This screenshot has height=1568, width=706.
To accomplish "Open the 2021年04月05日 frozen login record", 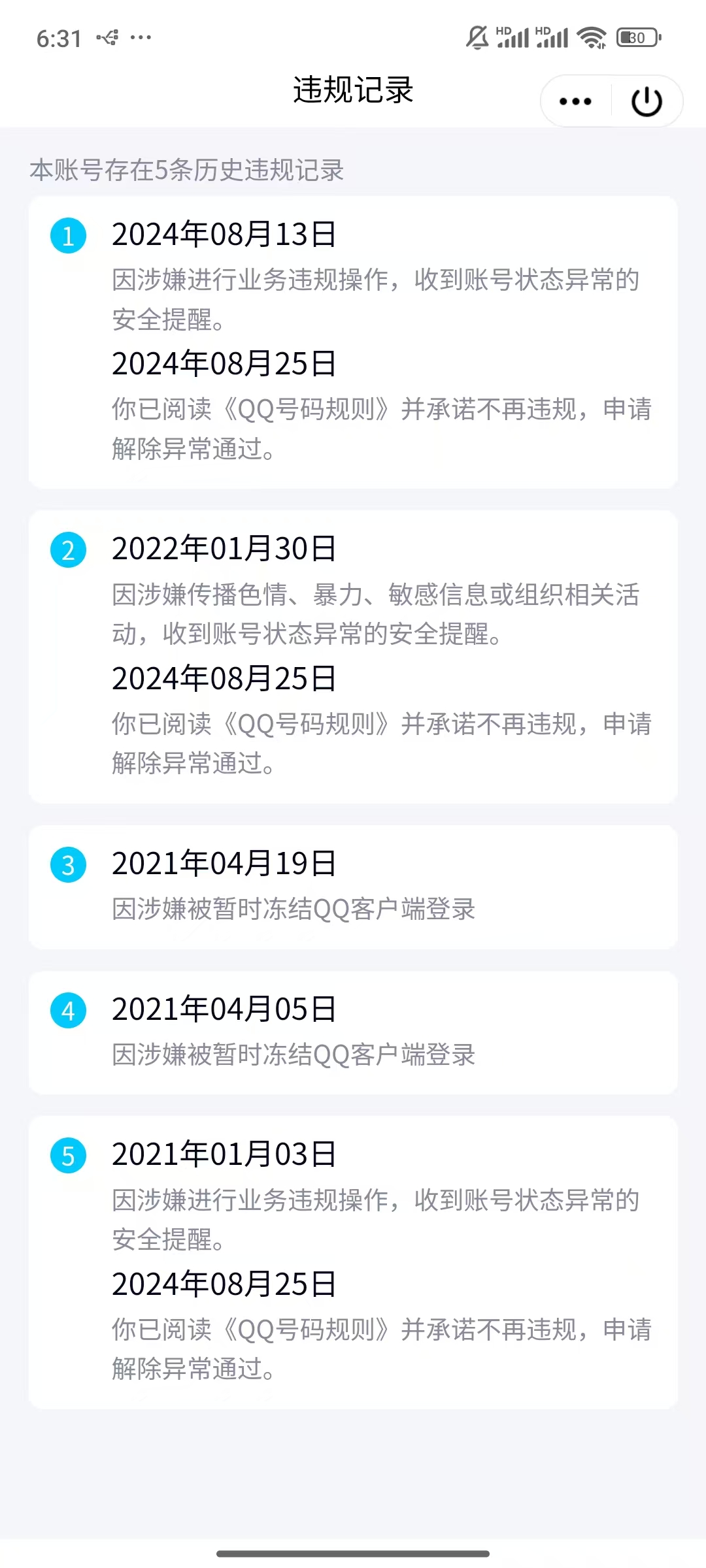I will coord(353,1032).
